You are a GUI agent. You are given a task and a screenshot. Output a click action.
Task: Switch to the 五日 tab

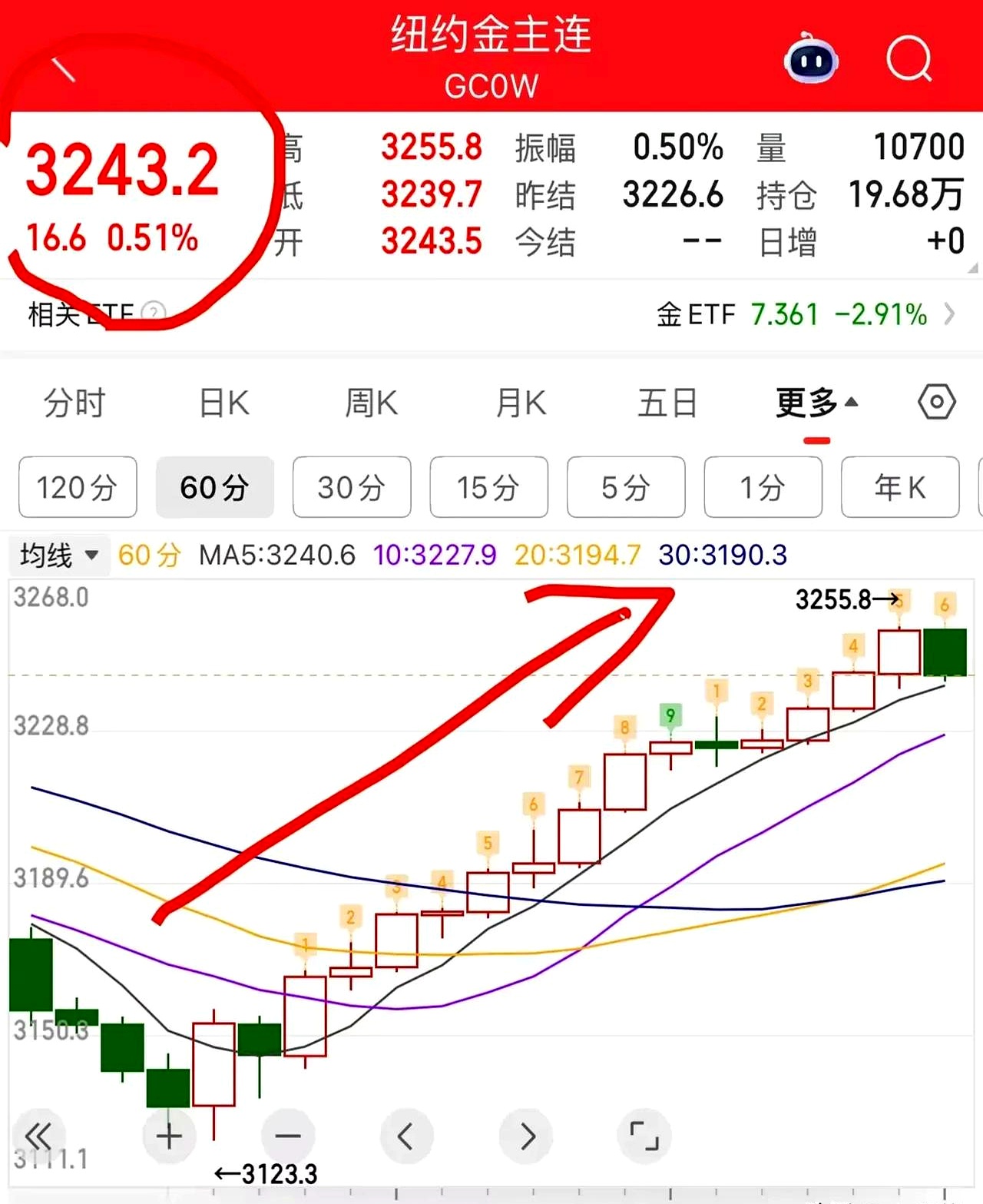[x=667, y=403]
